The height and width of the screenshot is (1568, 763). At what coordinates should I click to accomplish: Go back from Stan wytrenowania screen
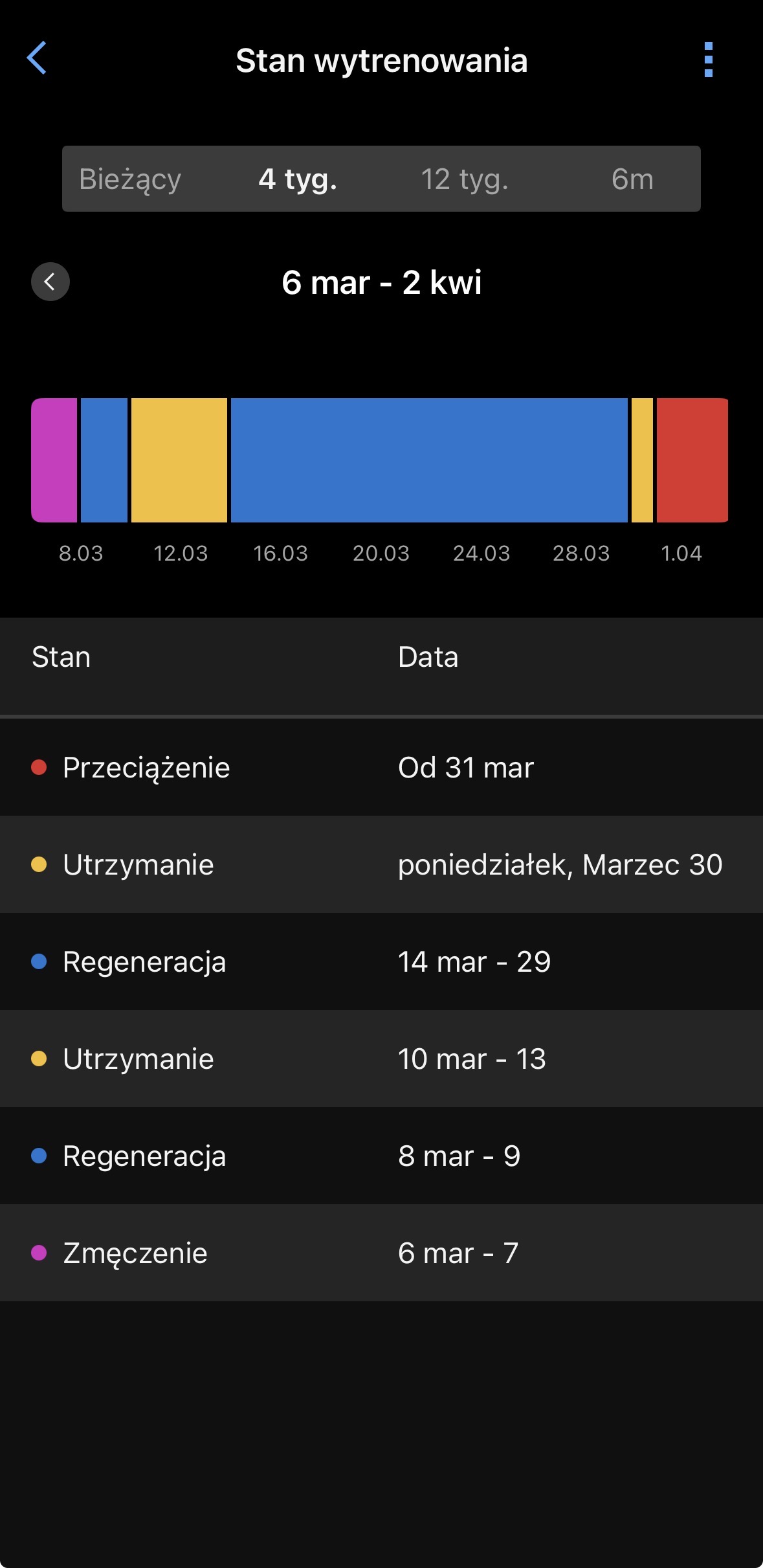coord(37,58)
